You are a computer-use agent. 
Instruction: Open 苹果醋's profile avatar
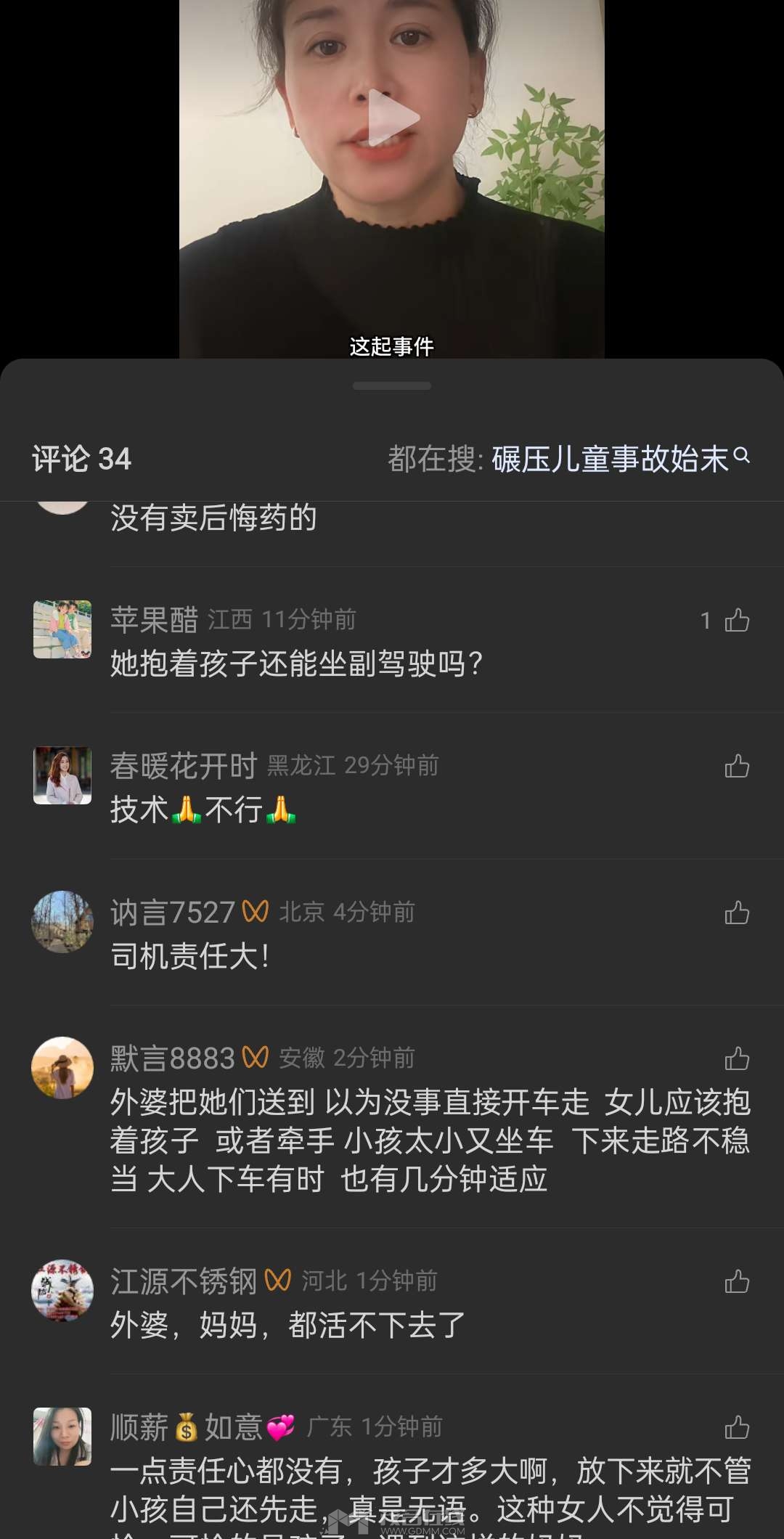pyautogui.click(x=62, y=629)
